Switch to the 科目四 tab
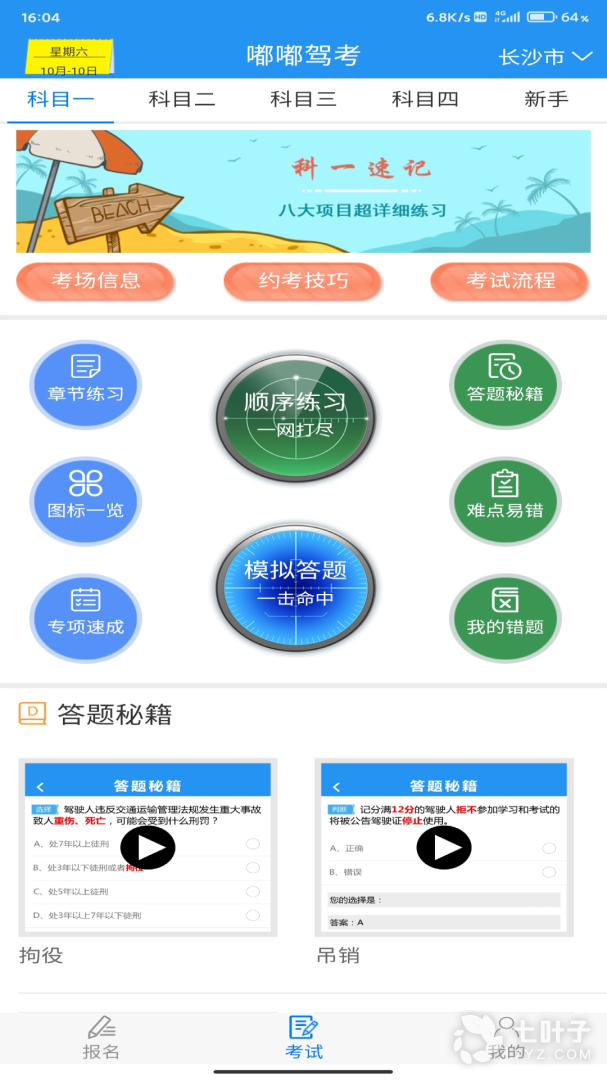 [x=425, y=99]
